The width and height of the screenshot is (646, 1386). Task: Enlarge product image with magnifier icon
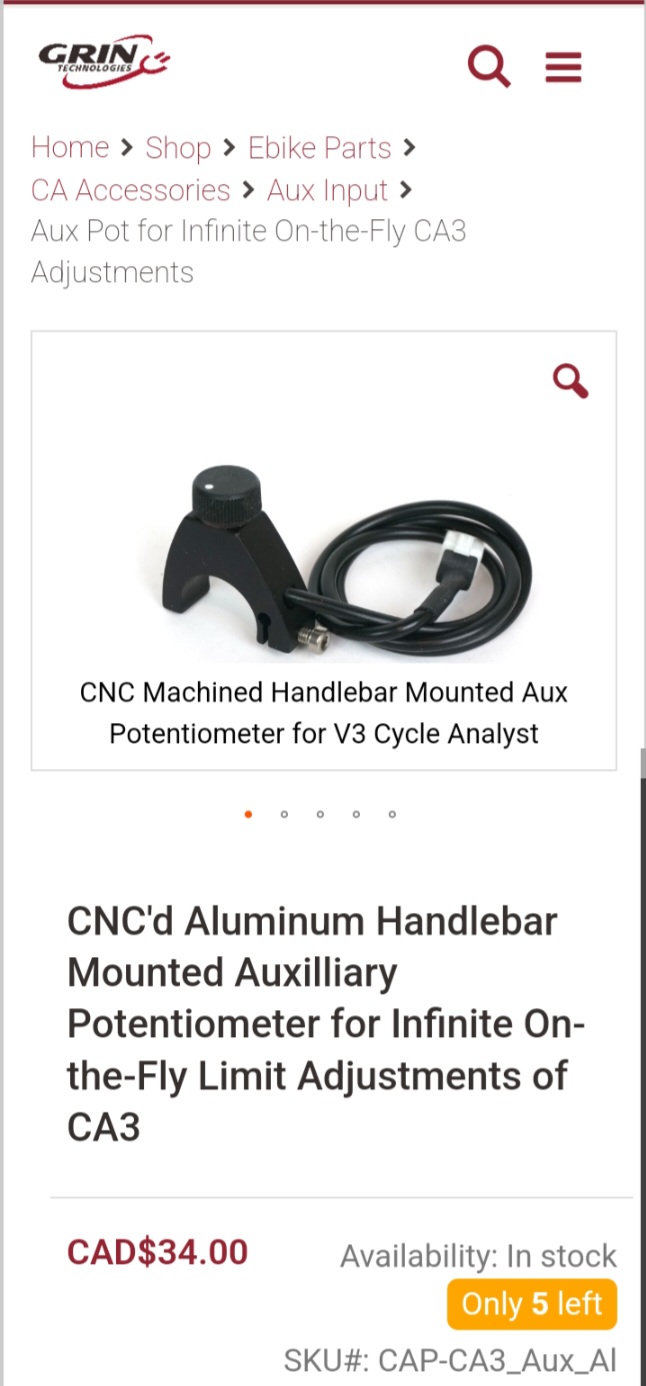tap(570, 381)
